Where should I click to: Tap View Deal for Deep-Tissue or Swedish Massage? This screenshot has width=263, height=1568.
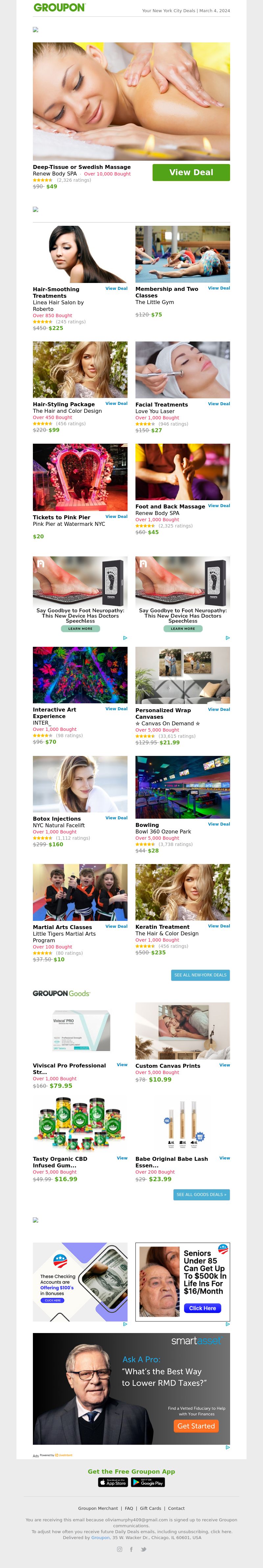point(191,172)
